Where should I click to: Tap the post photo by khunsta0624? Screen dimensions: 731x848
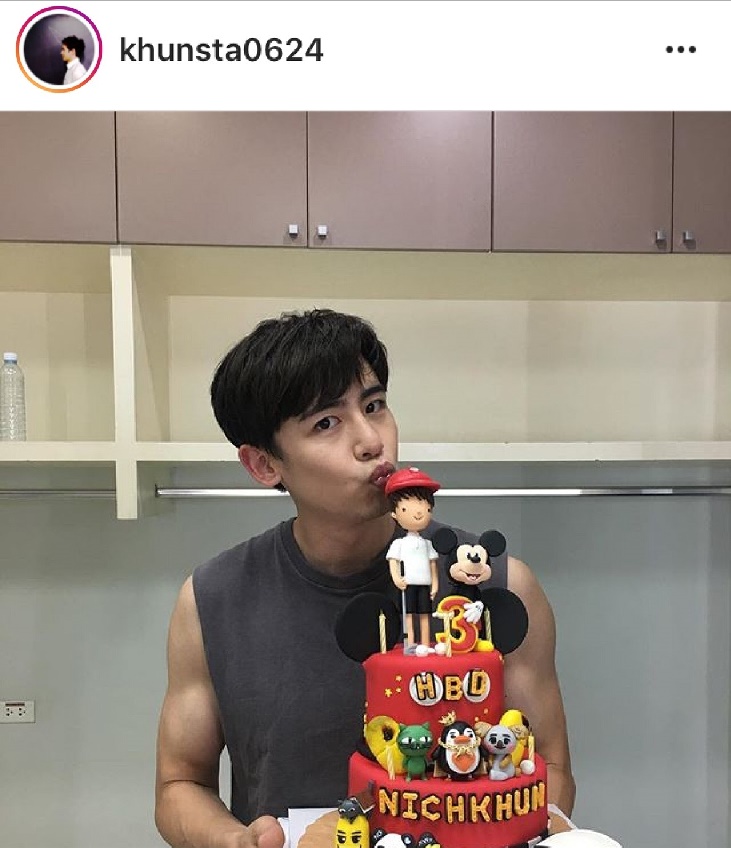[365, 479]
